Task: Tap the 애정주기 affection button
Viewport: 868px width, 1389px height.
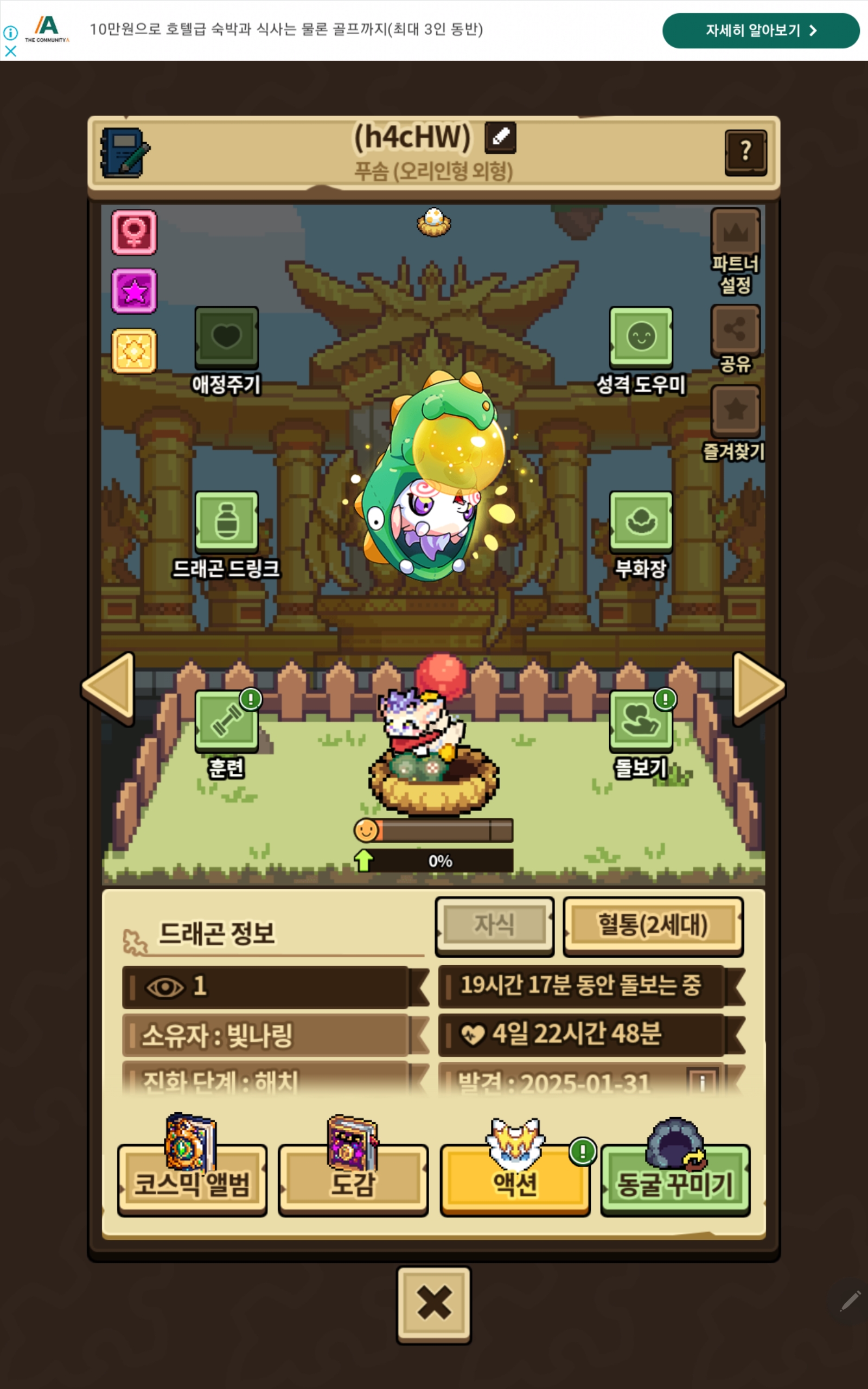Action: tap(226, 337)
